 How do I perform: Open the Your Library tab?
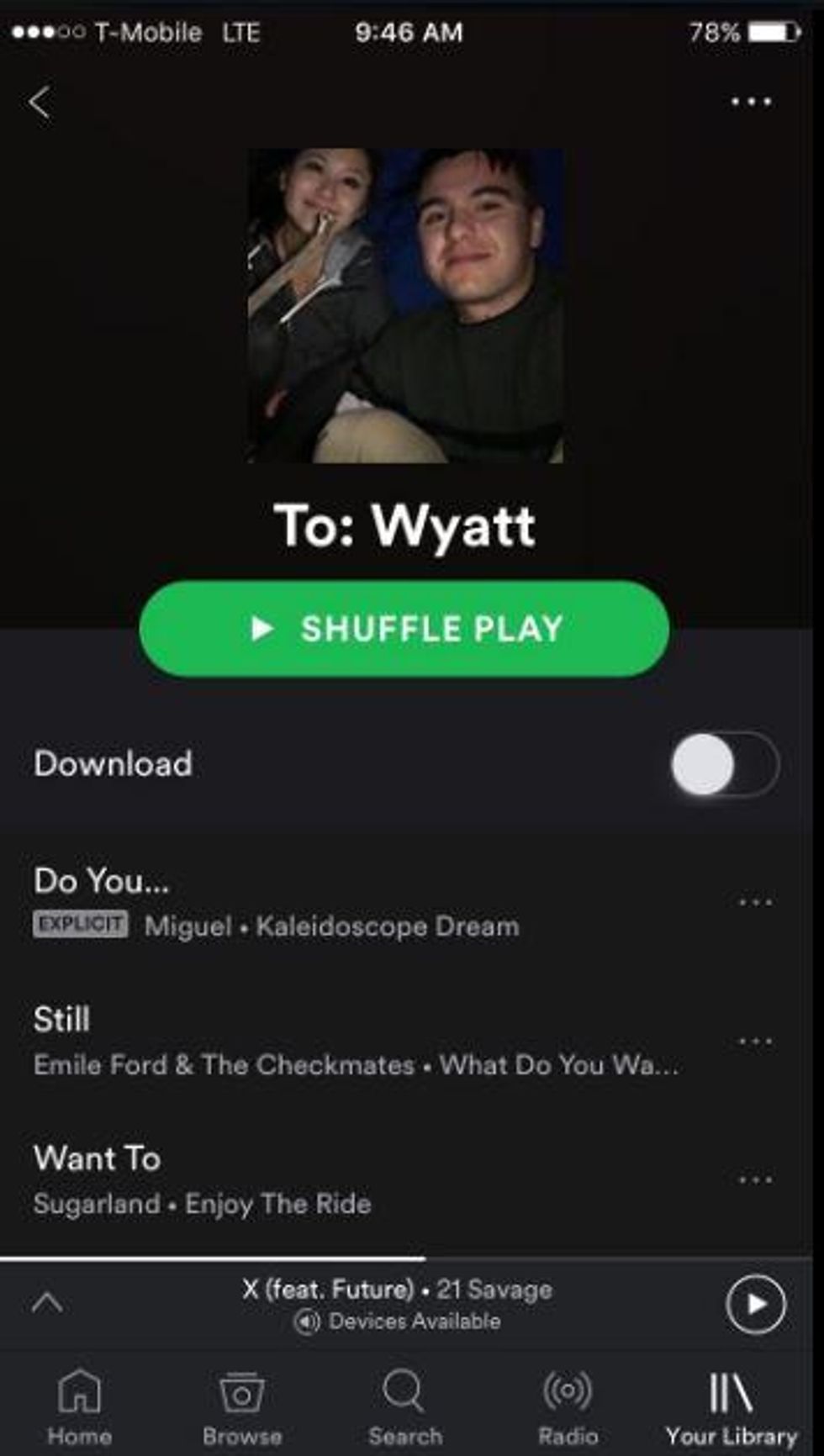tap(732, 1406)
